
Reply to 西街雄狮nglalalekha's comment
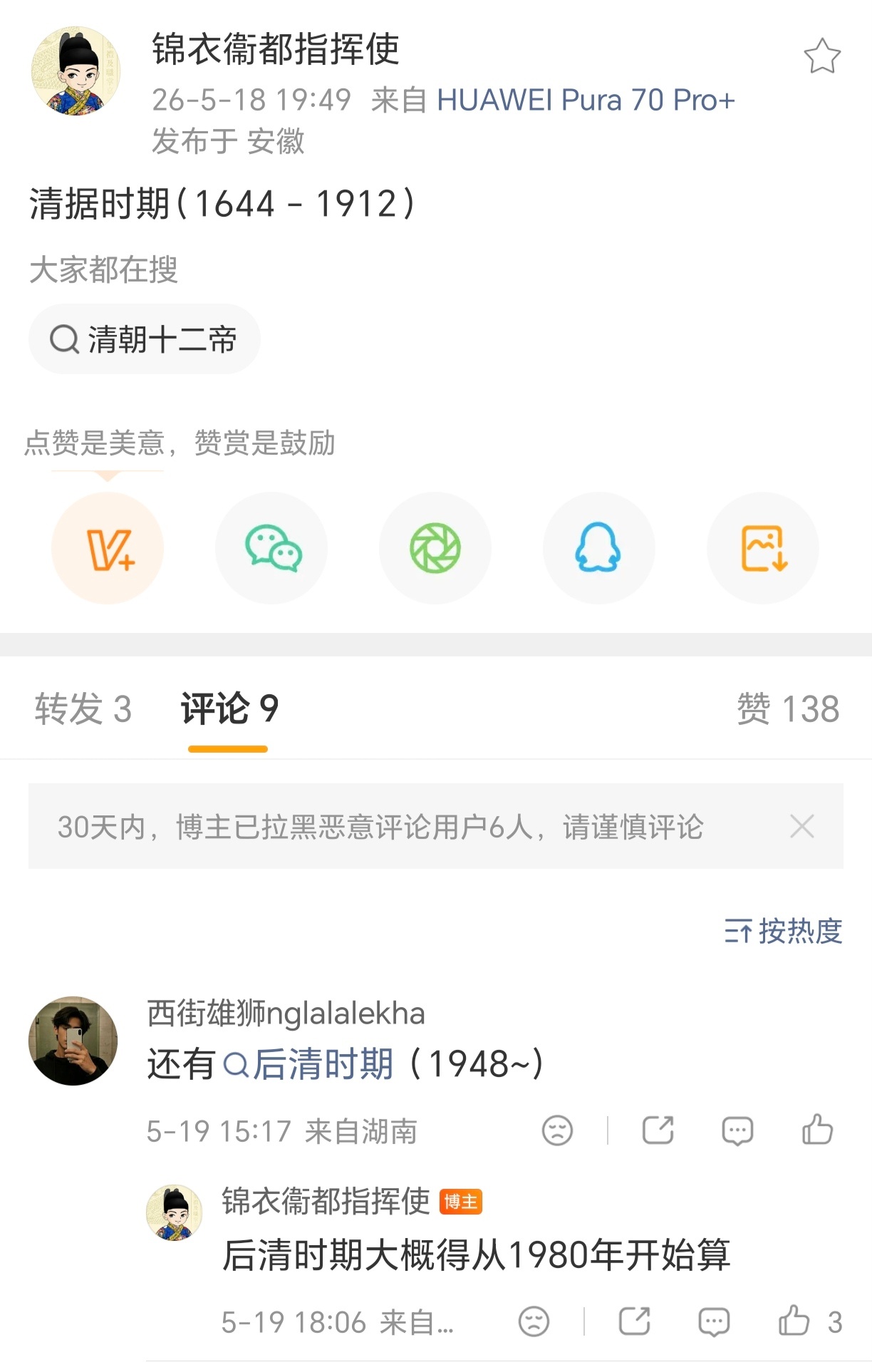(x=737, y=1130)
